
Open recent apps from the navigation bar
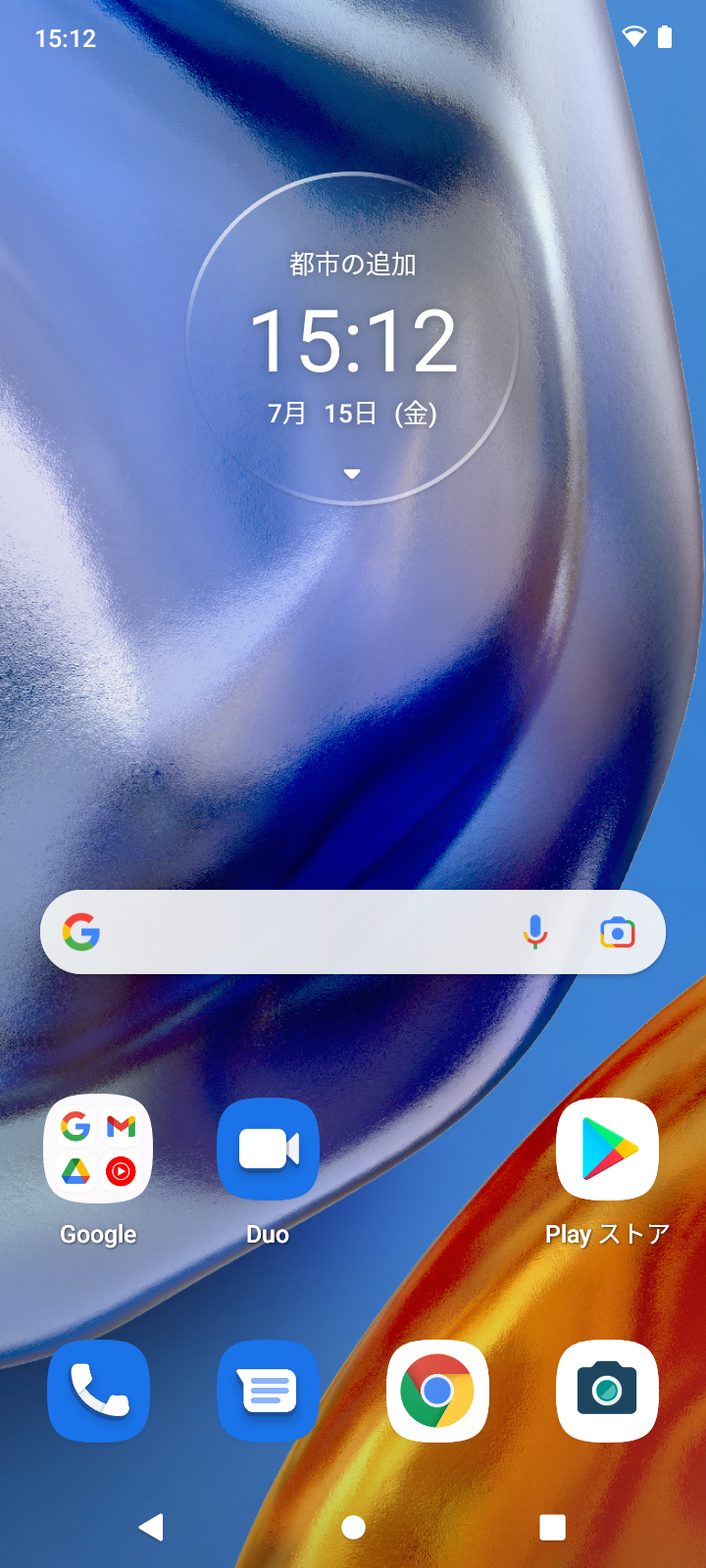(x=553, y=1527)
